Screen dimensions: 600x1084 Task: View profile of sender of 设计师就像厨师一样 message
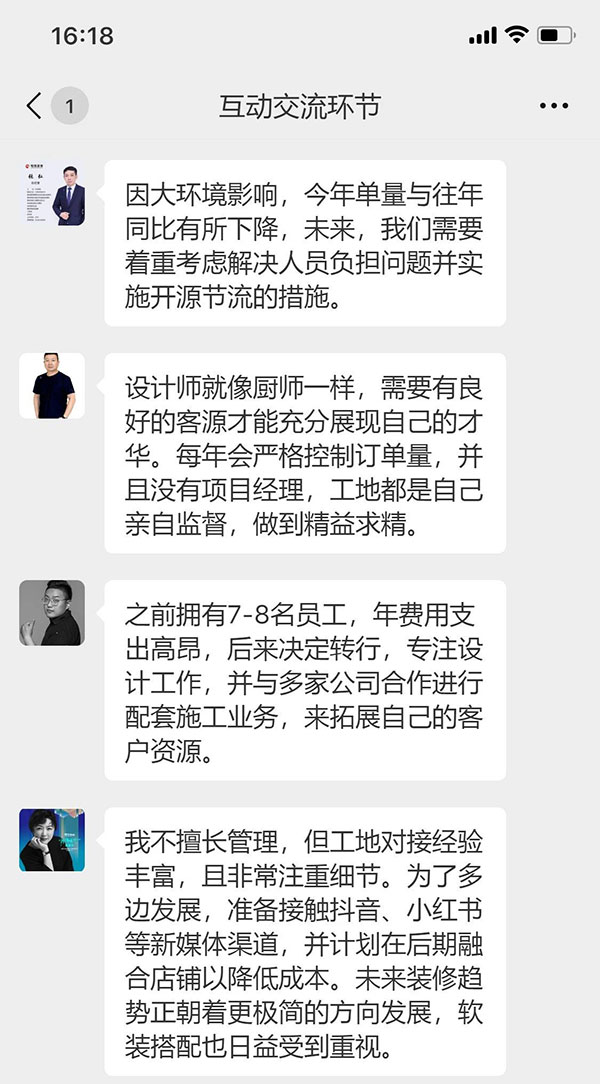[52, 386]
